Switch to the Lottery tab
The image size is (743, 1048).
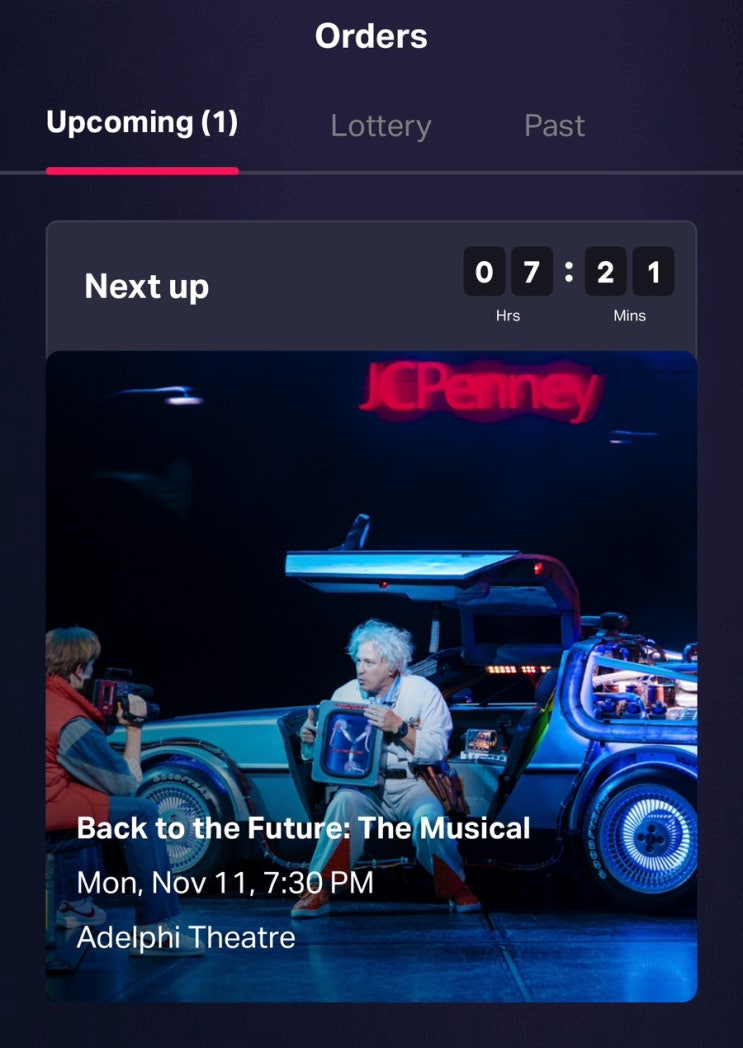(x=381, y=126)
